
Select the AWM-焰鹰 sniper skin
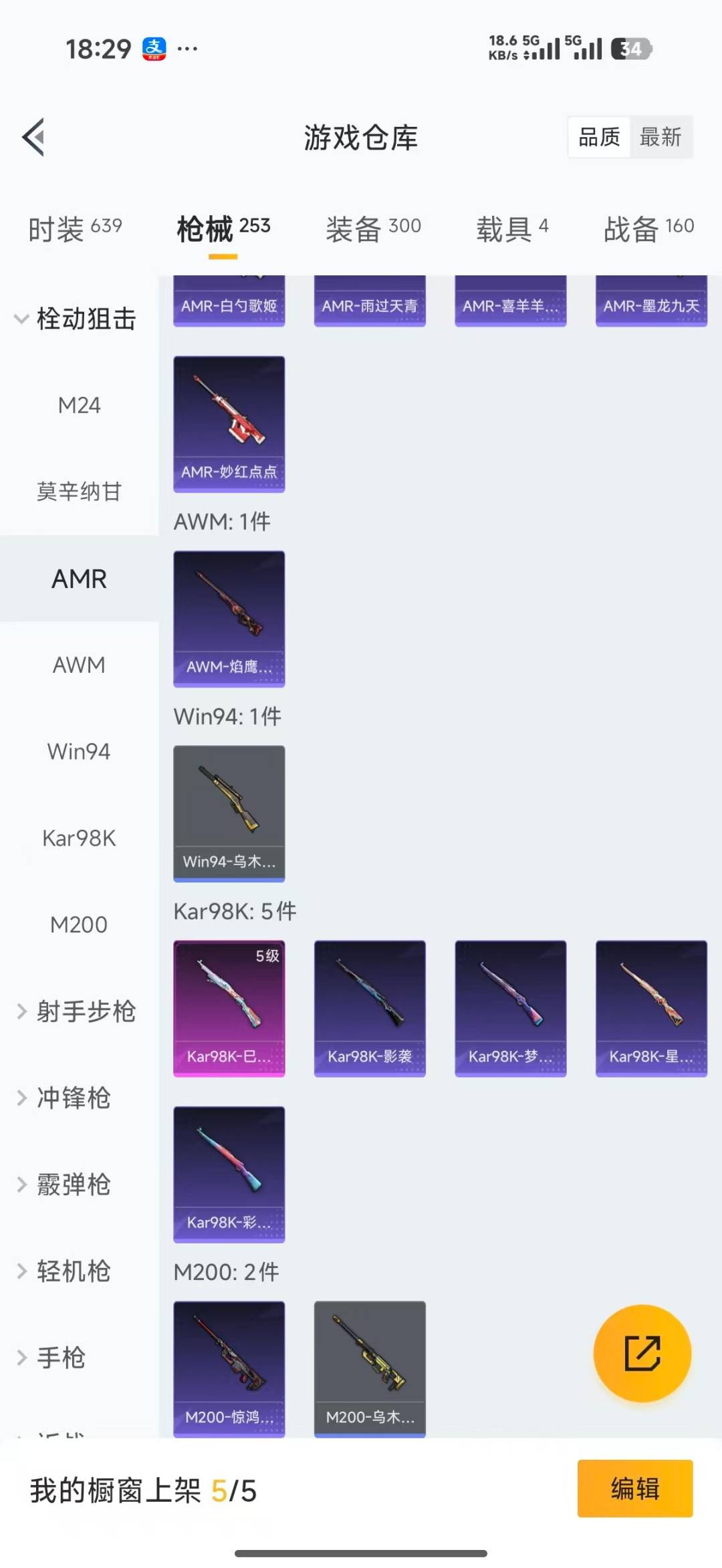coord(229,618)
